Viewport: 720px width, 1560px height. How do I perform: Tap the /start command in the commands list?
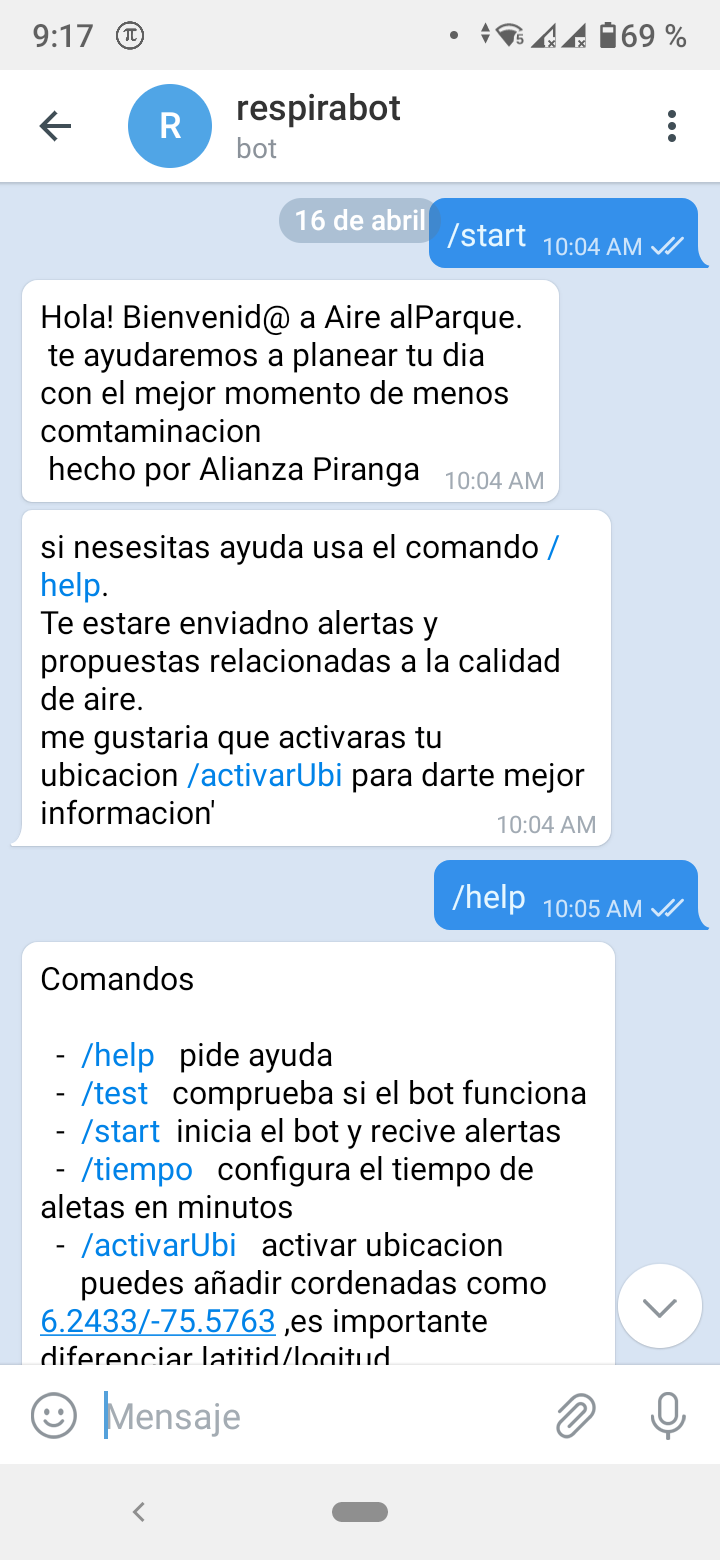click(120, 1131)
